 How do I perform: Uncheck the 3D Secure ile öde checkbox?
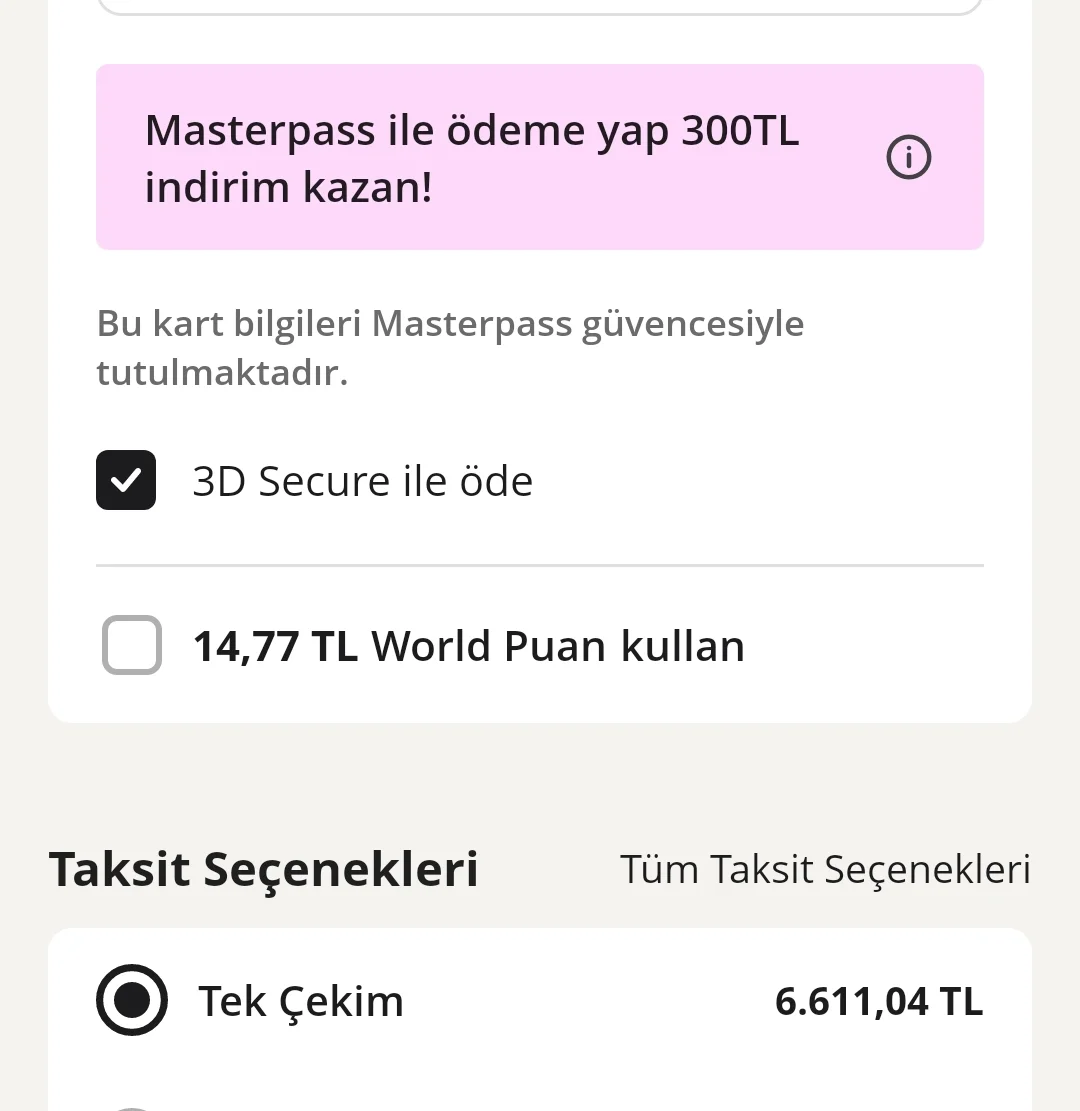click(126, 480)
